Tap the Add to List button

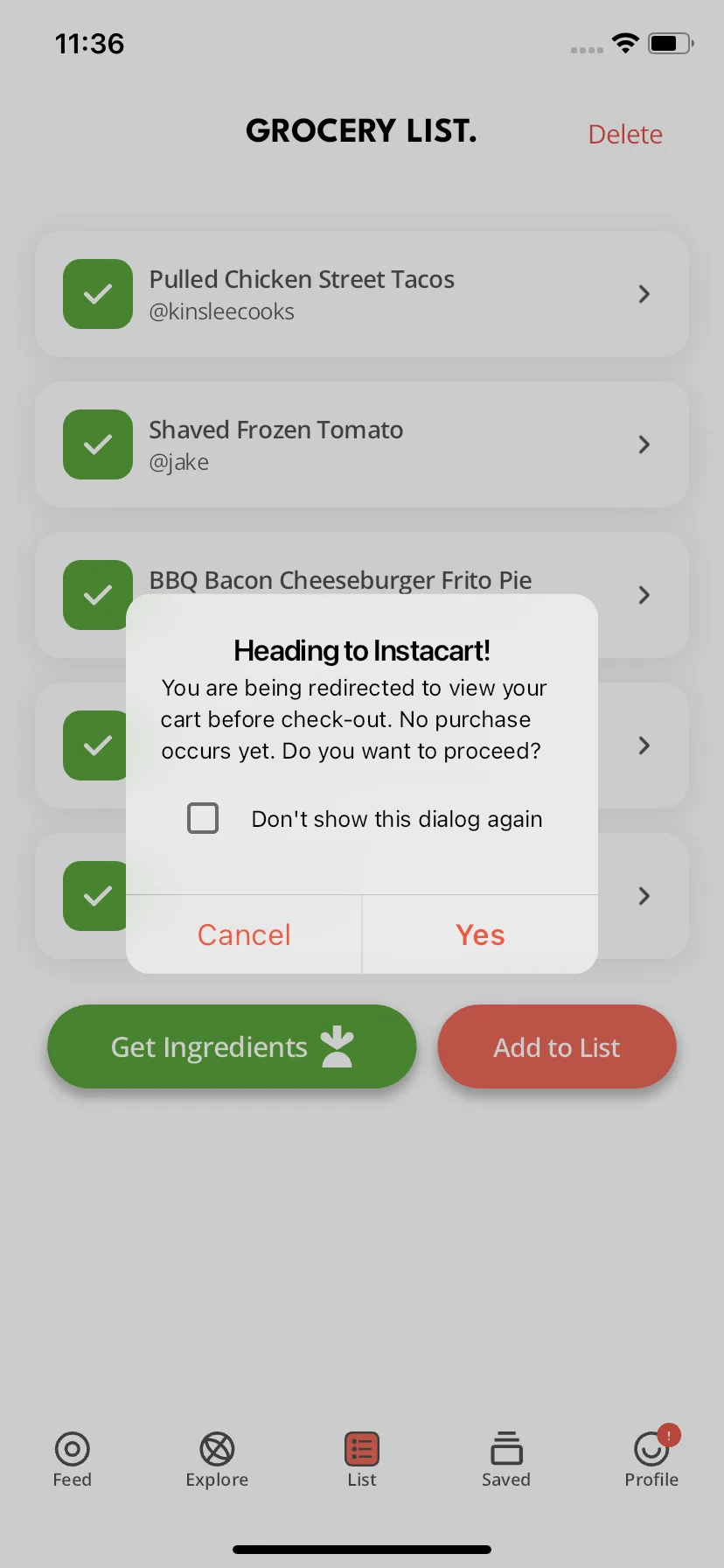coord(557,1046)
